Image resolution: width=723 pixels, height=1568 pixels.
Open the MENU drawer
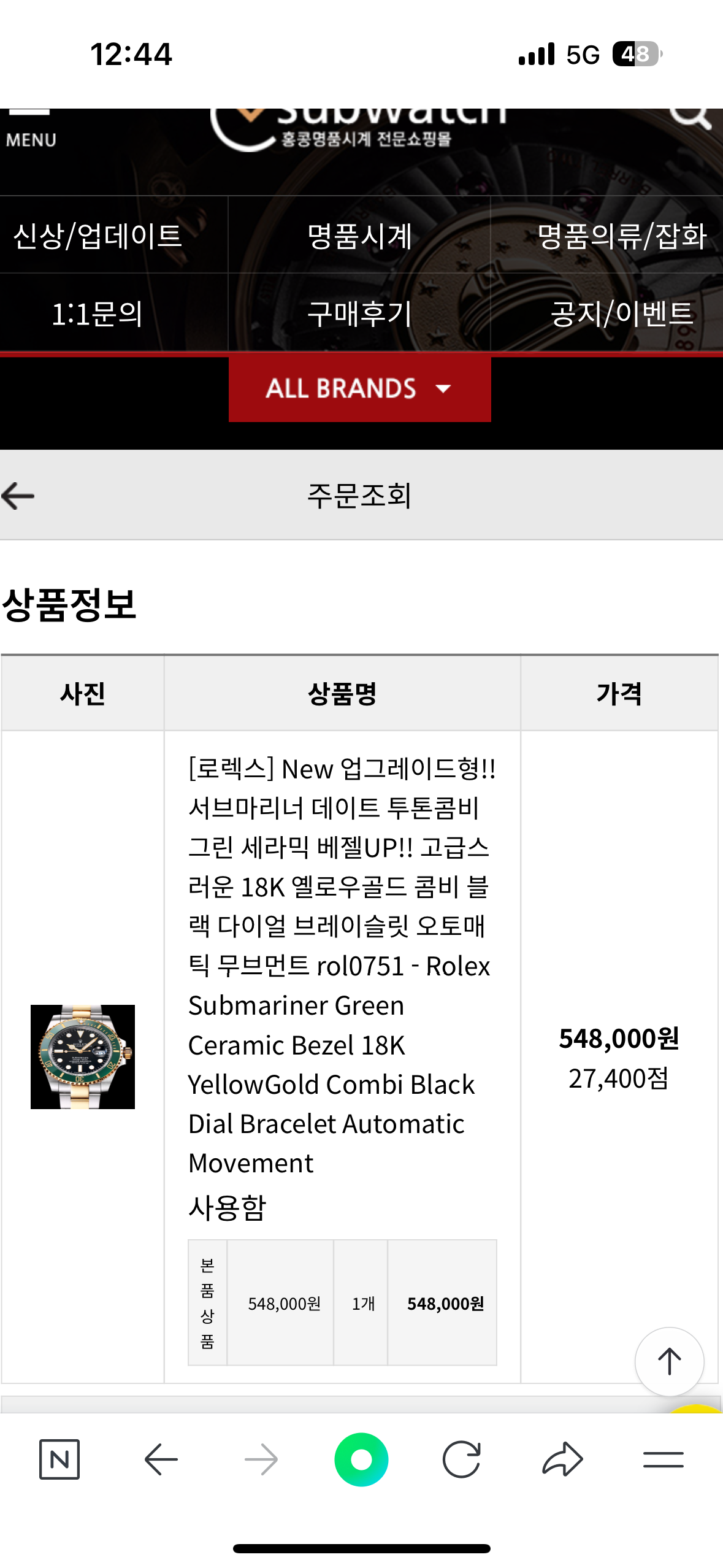pyautogui.click(x=29, y=130)
